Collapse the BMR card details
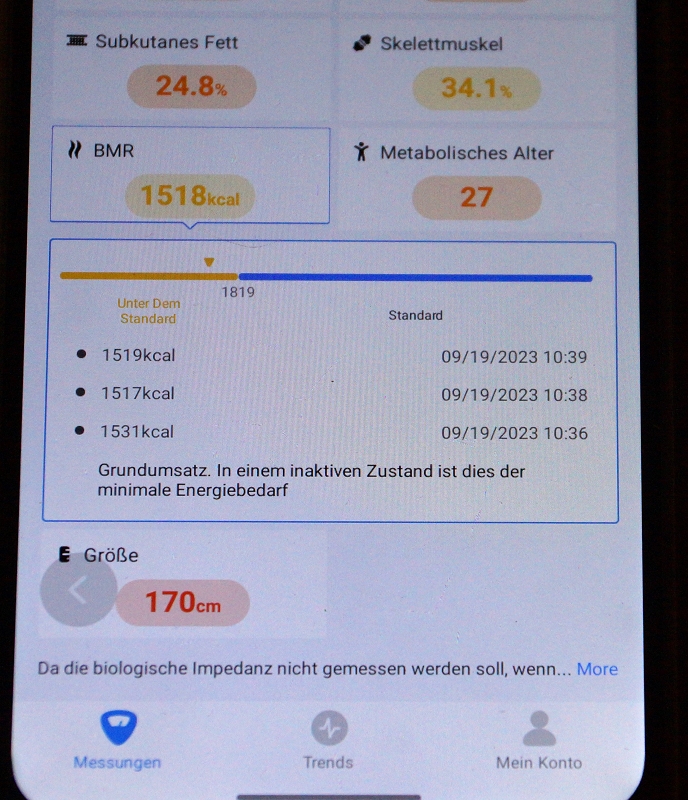This screenshot has height=800, width=688. [x=190, y=177]
